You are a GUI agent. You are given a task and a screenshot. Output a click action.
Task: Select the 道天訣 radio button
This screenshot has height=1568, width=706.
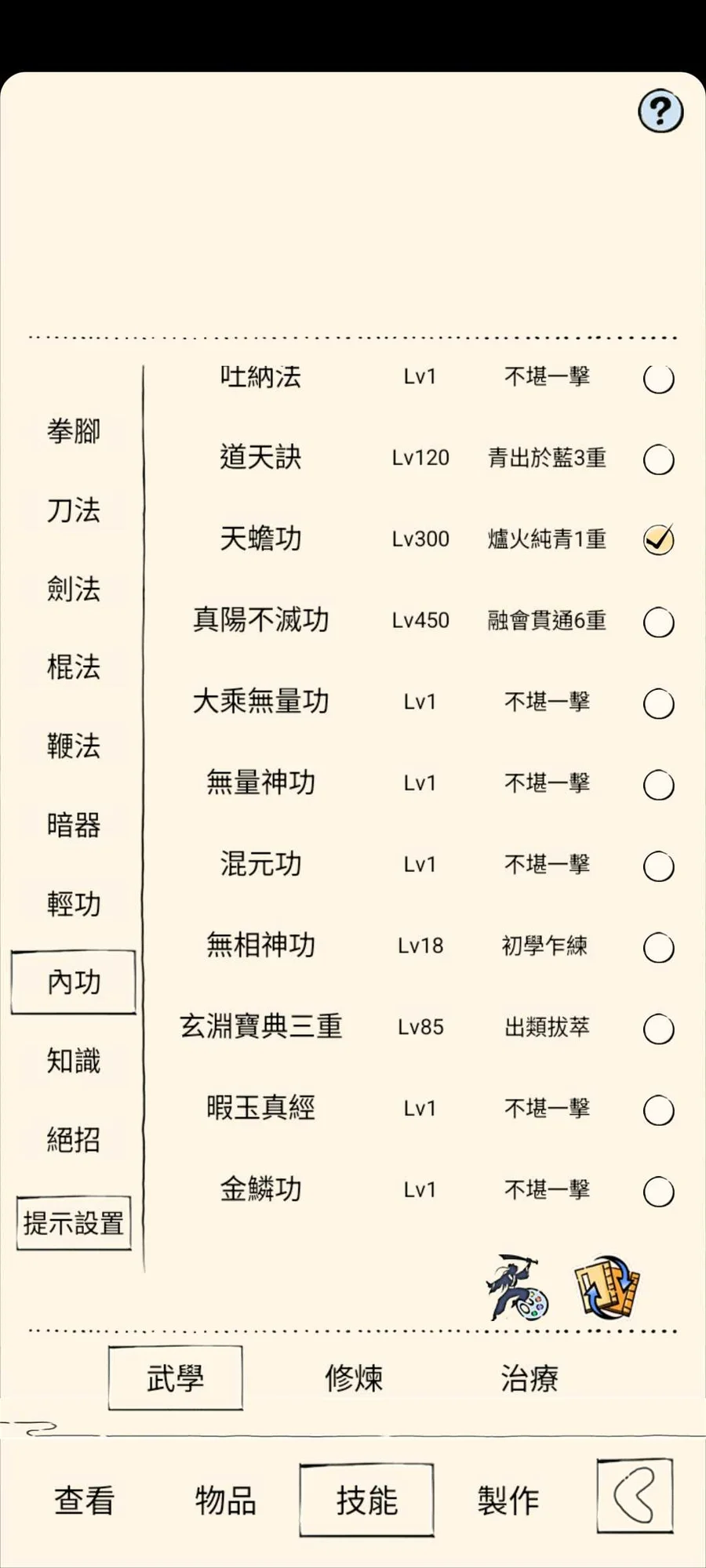point(658,459)
